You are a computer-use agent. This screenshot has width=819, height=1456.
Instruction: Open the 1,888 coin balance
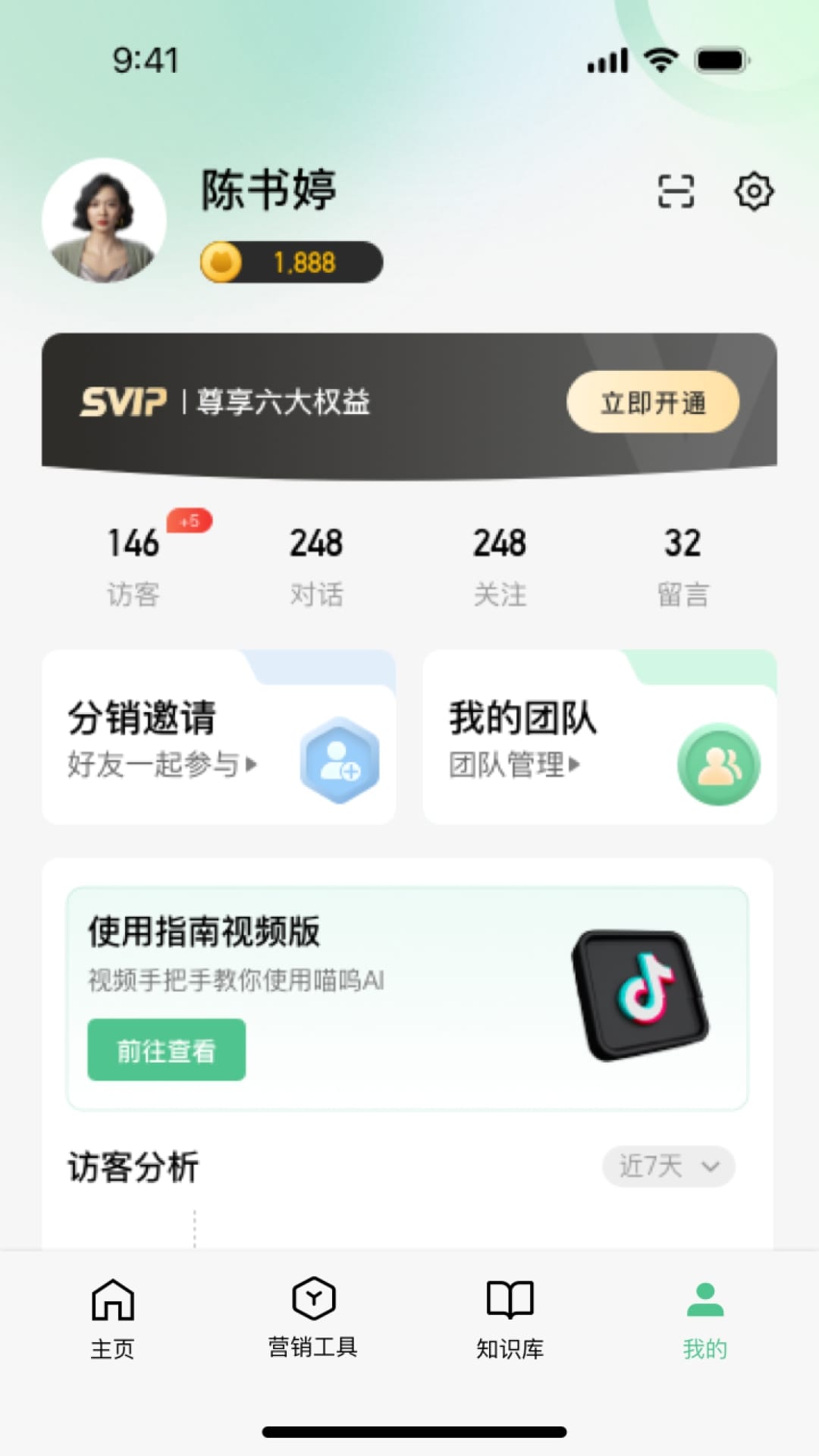pyautogui.click(x=292, y=262)
